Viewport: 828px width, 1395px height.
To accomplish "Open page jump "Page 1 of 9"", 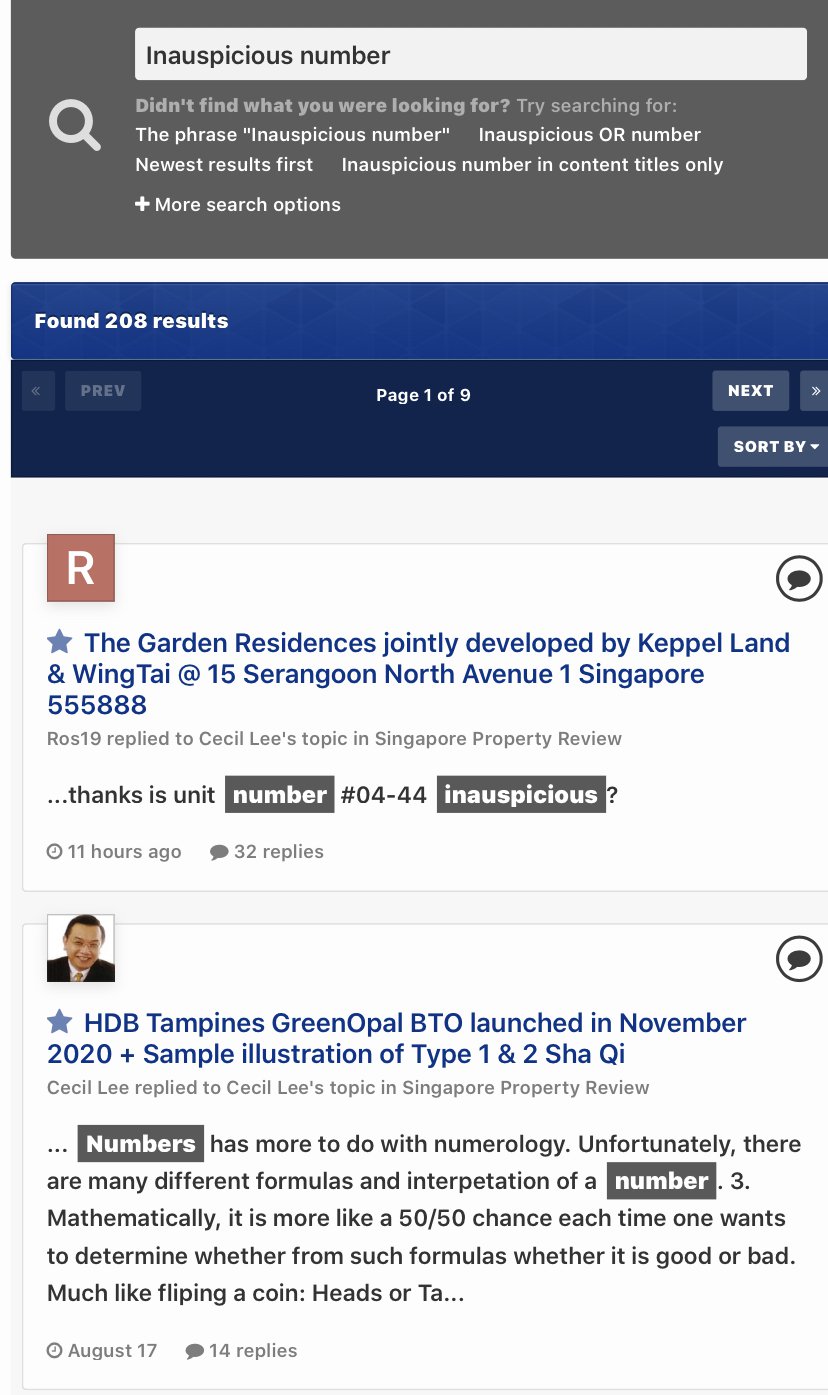I will [x=423, y=395].
